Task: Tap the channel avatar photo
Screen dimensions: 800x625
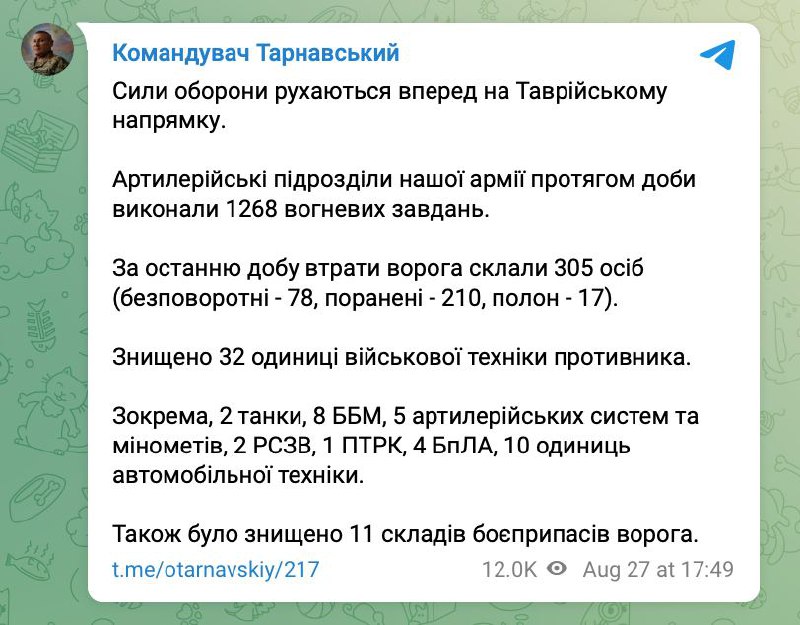Action: 47,50
